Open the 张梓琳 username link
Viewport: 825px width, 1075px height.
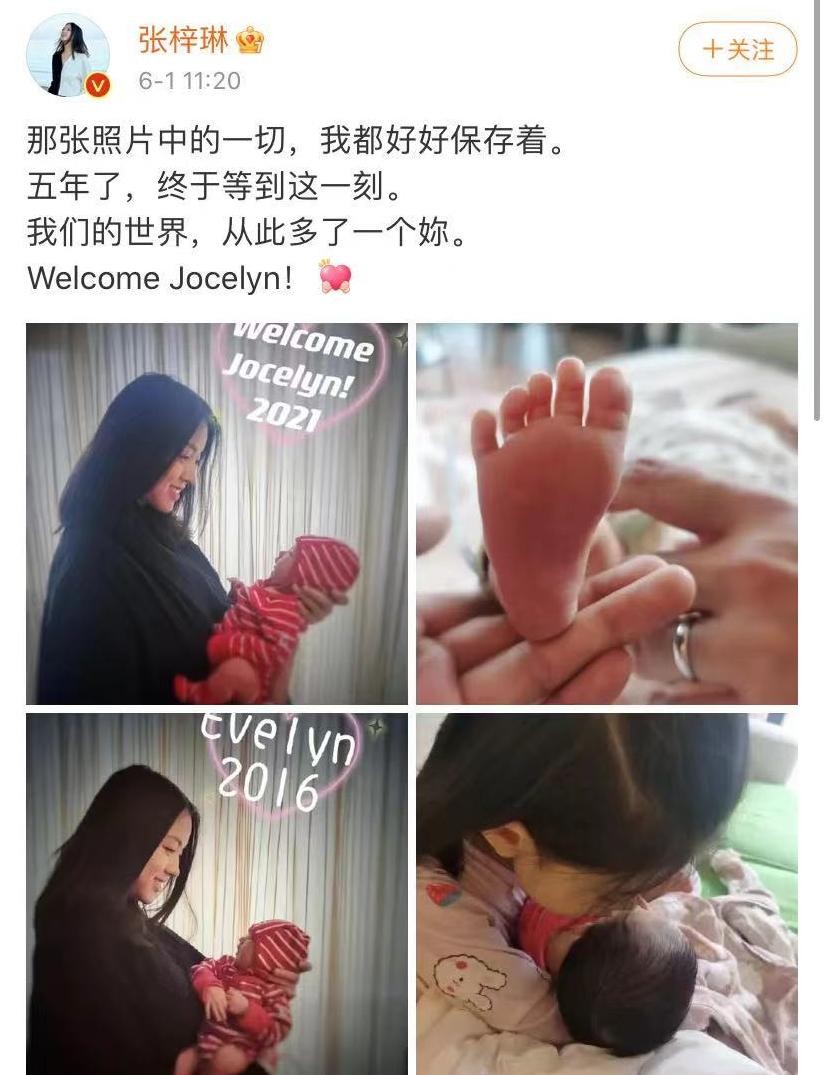[183, 40]
